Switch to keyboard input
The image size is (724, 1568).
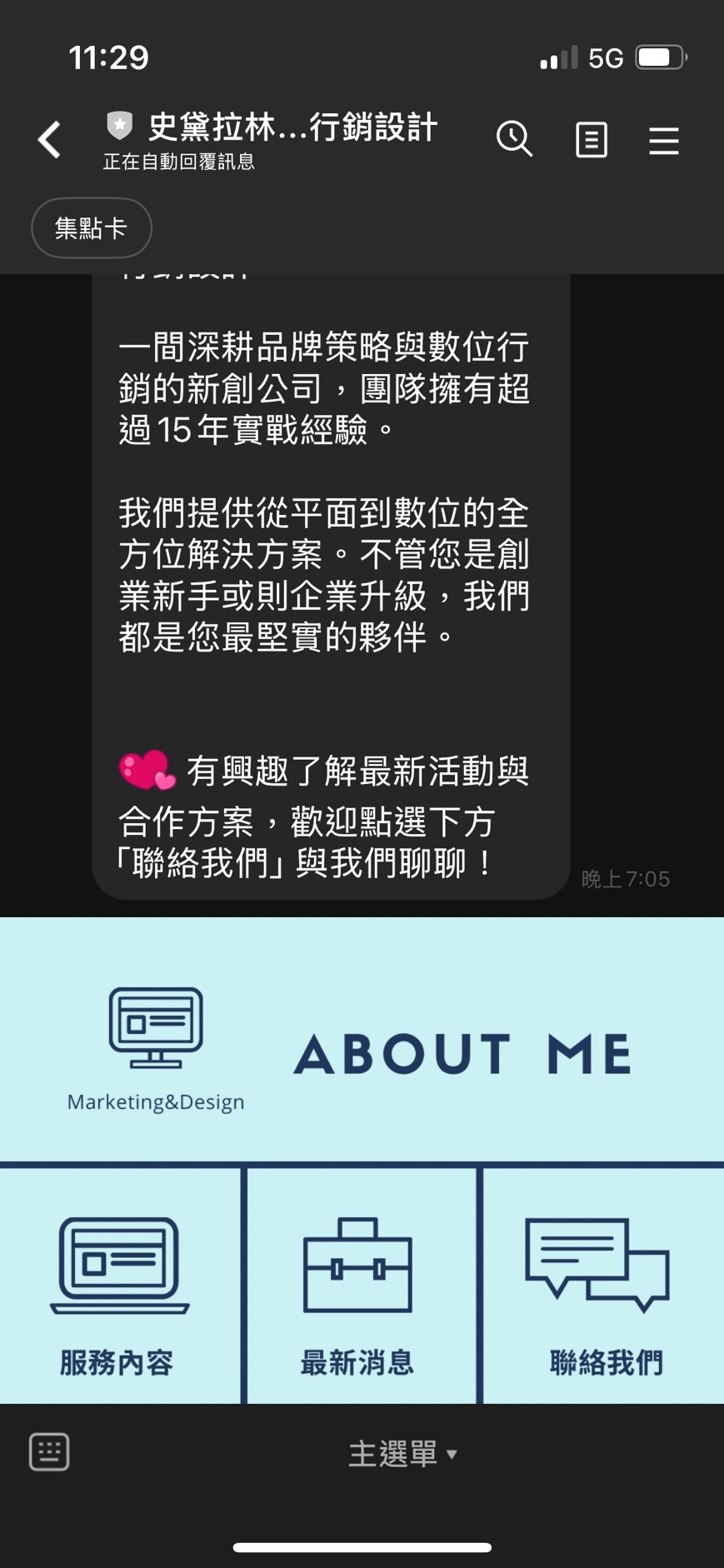coord(49,1452)
